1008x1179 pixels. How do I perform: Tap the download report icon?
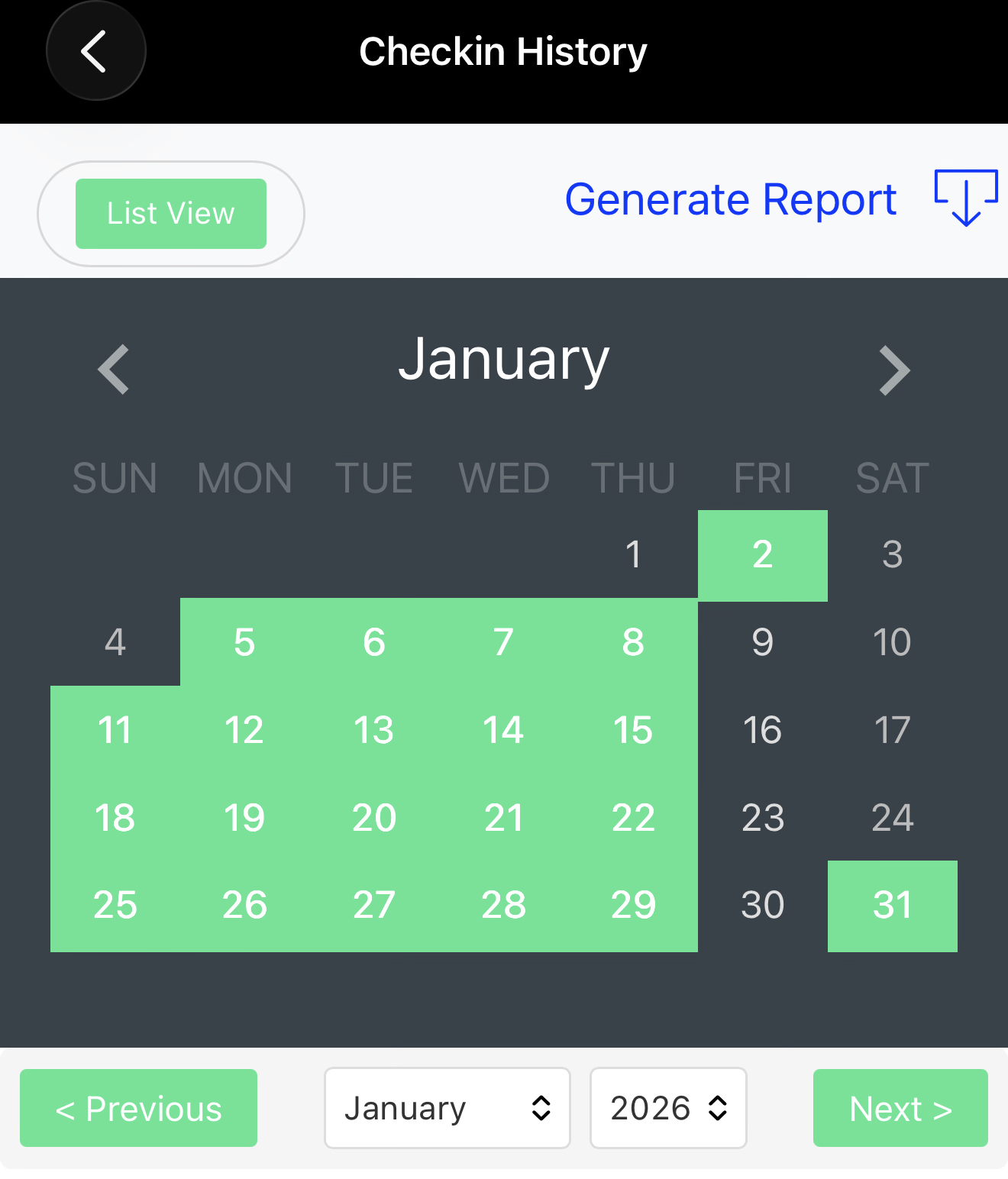pyautogui.click(x=966, y=198)
